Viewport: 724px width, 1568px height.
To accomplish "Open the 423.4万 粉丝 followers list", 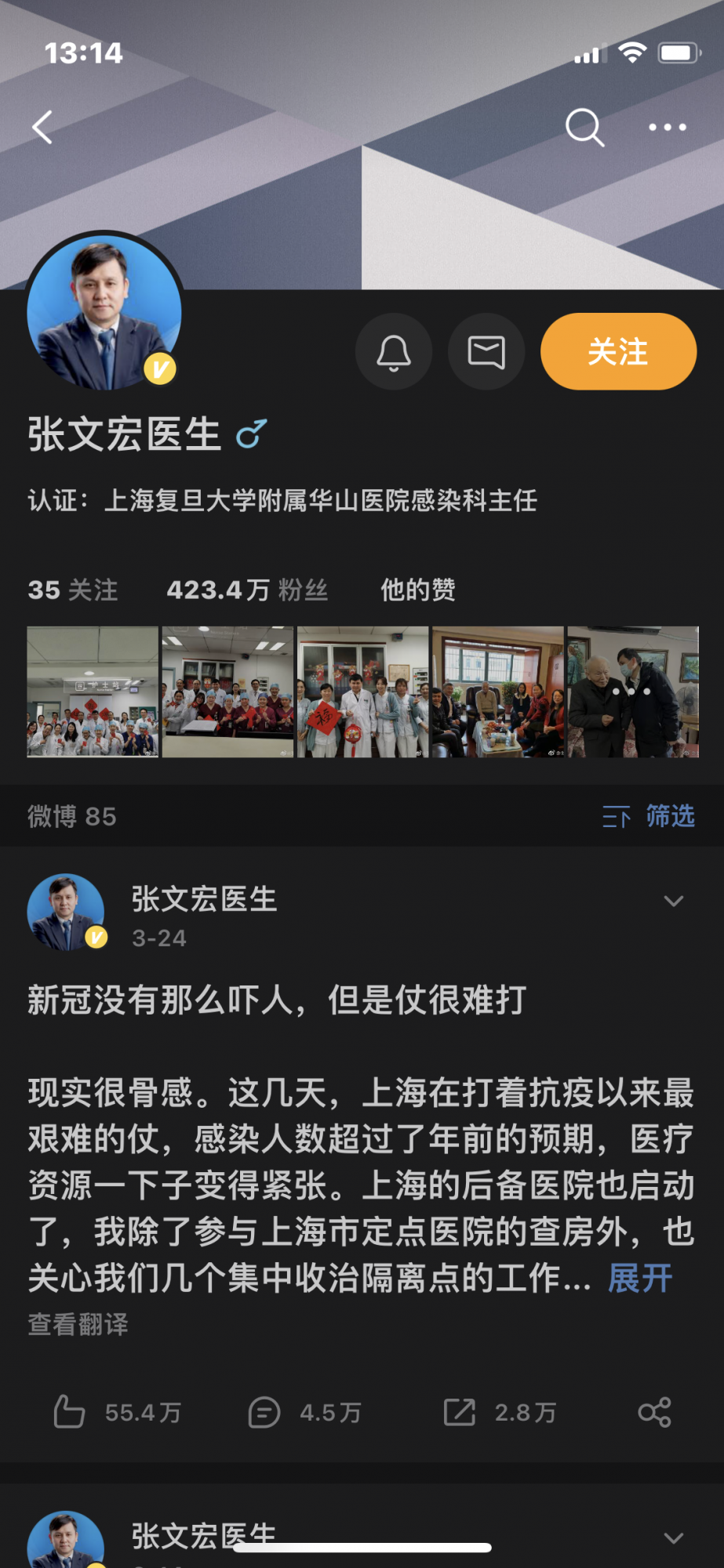I will point(247,590).
